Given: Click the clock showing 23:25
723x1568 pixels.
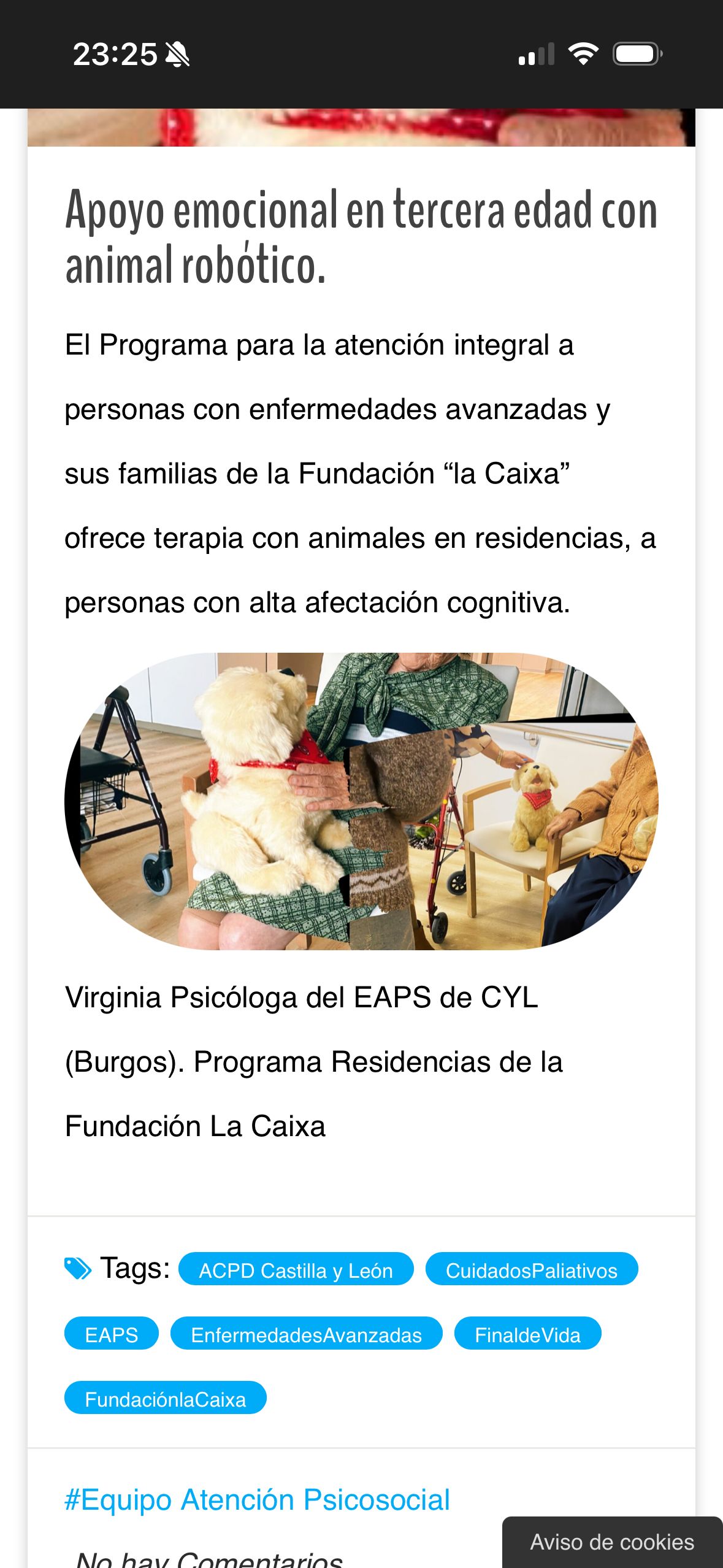Looking at the screenshot, I should 113,55.
